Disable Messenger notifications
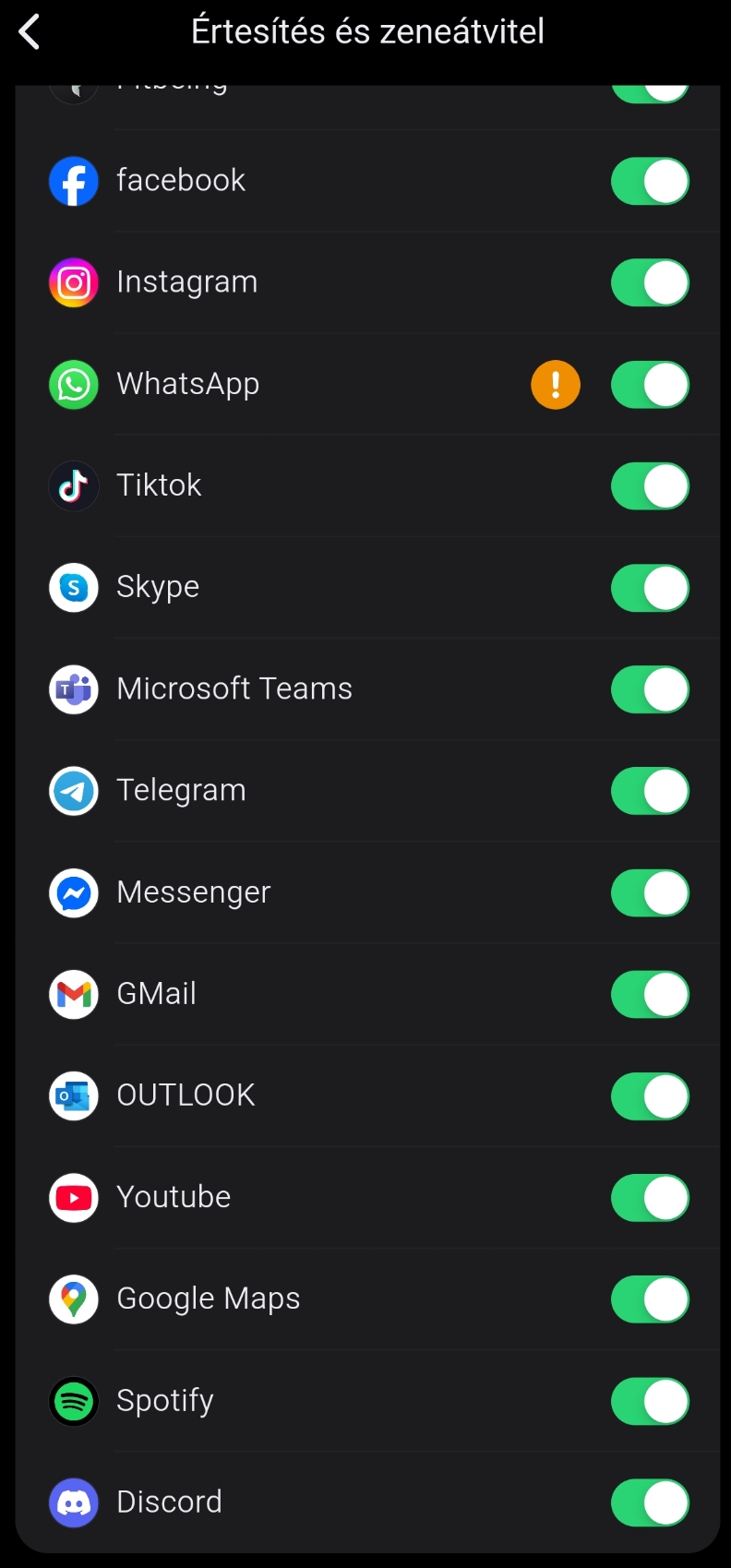This screenshot has height=1568, width=731. pos(650,893)
